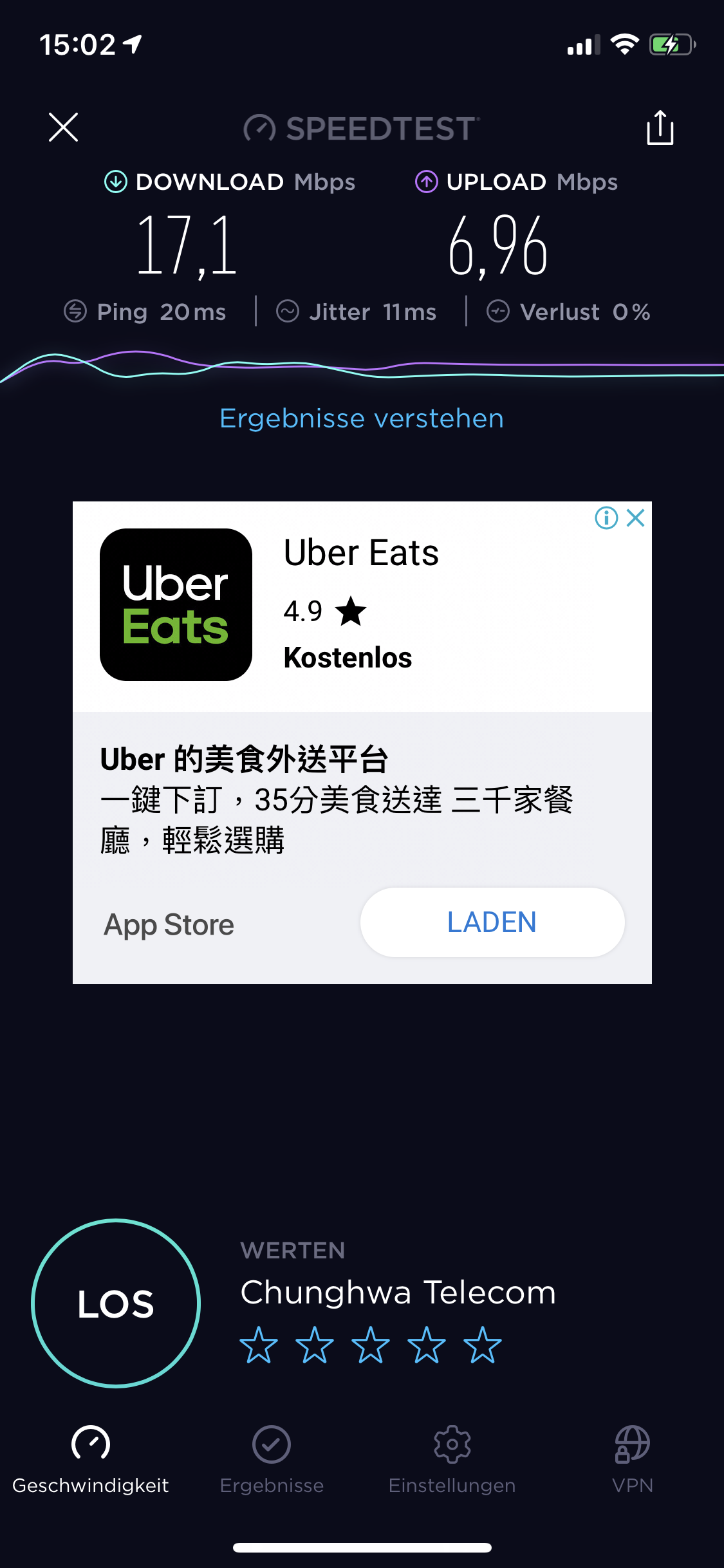Open the Ergebnisse verstehen link
Screen dimensions: 724x1568
pos(362,419)
